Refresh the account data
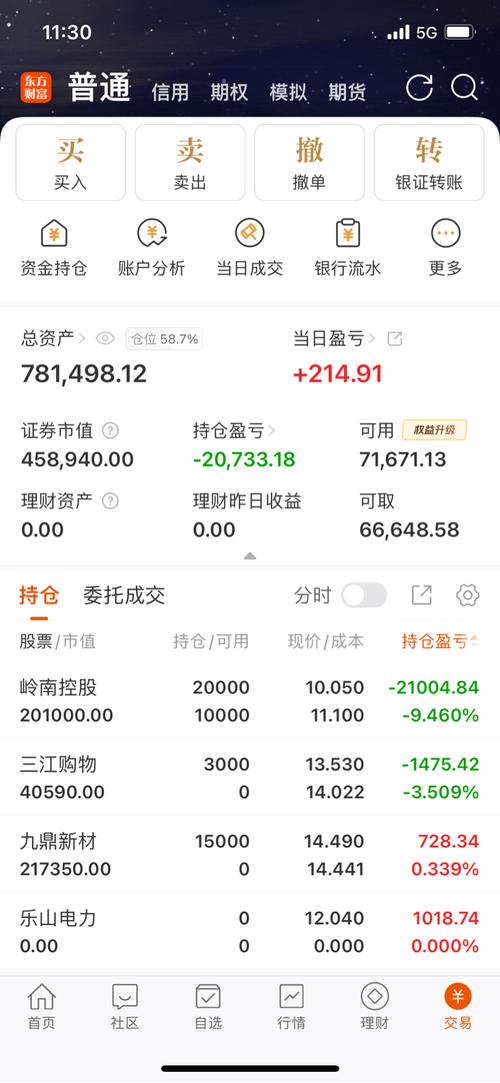 click(x=419, y=88)
